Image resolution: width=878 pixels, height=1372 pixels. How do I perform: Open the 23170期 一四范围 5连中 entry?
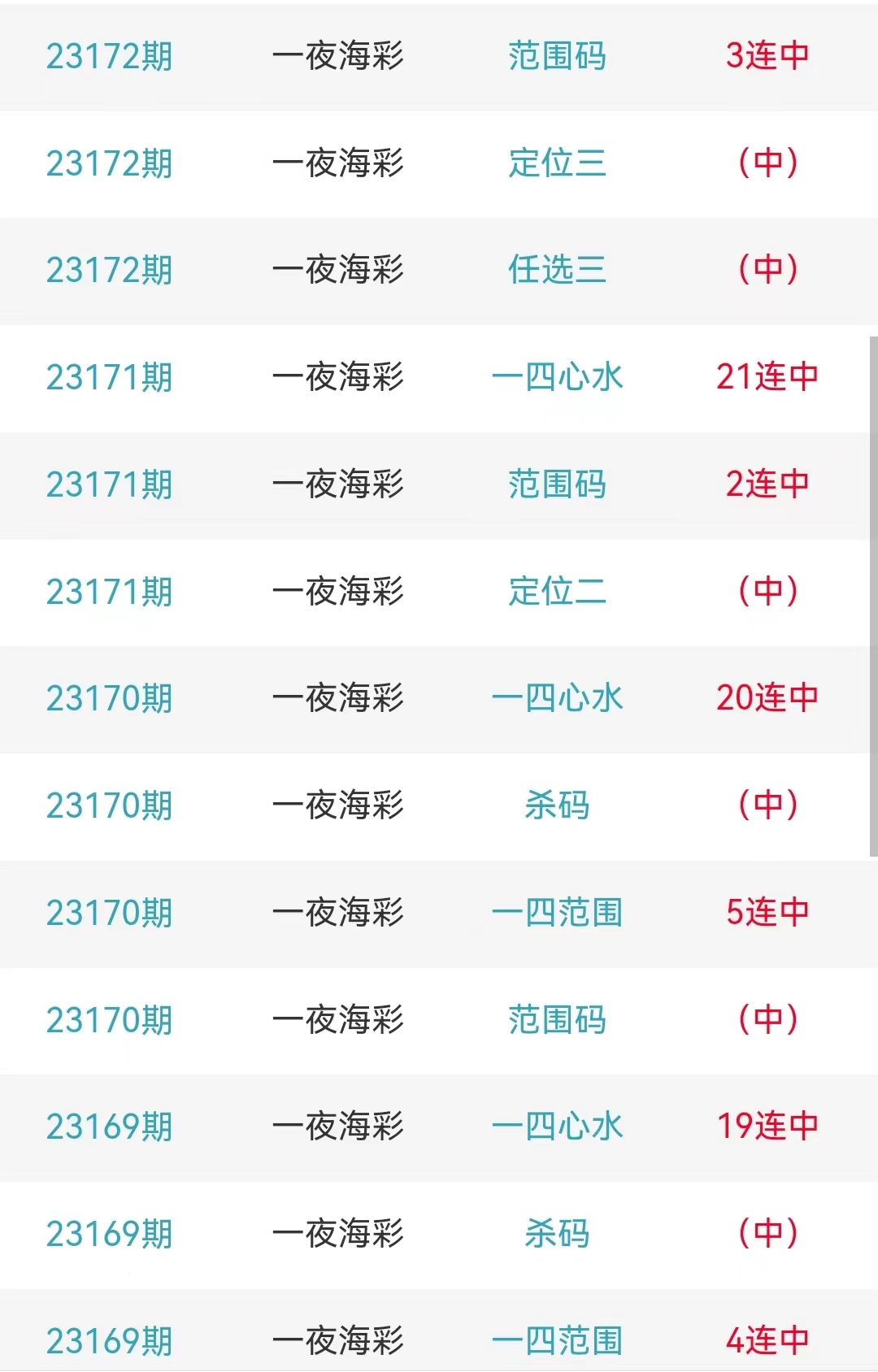439,913
